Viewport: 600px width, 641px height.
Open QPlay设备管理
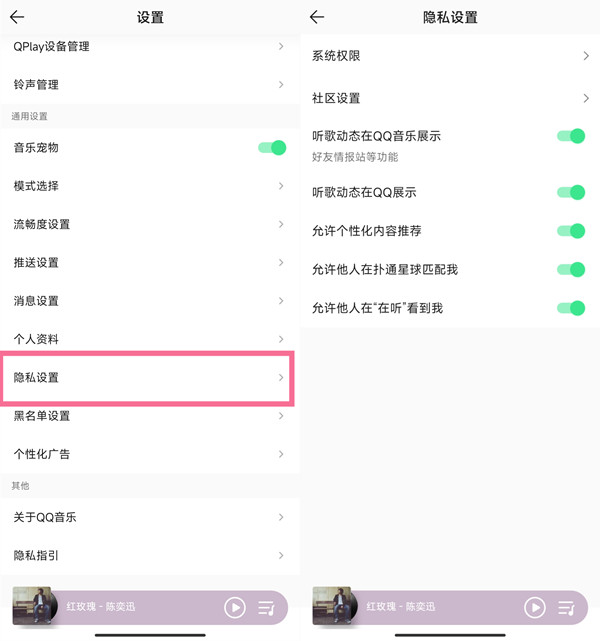pos(150,46)
